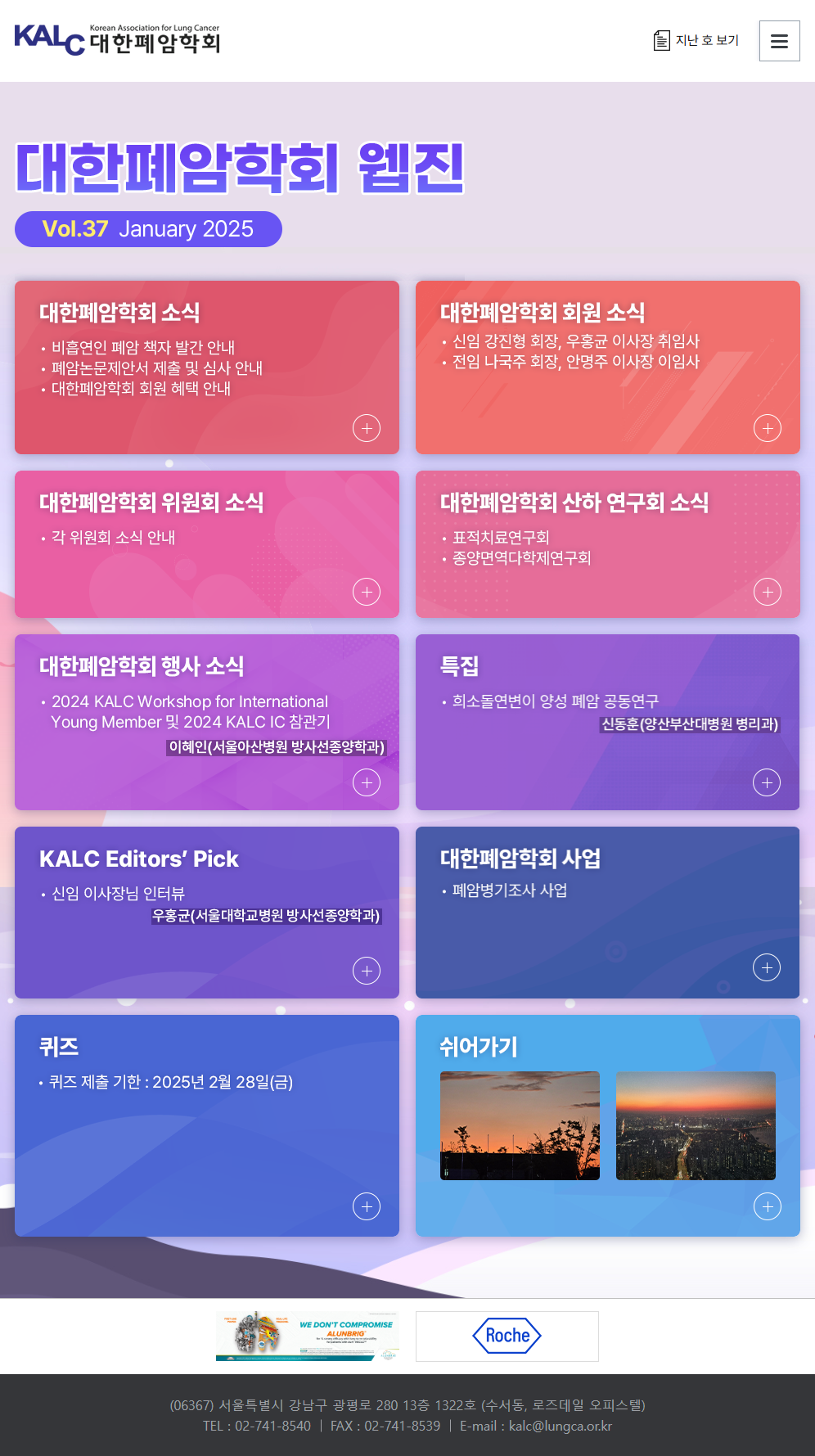Open the hamburger menu
815x1456 pixels.
[779, 41]
